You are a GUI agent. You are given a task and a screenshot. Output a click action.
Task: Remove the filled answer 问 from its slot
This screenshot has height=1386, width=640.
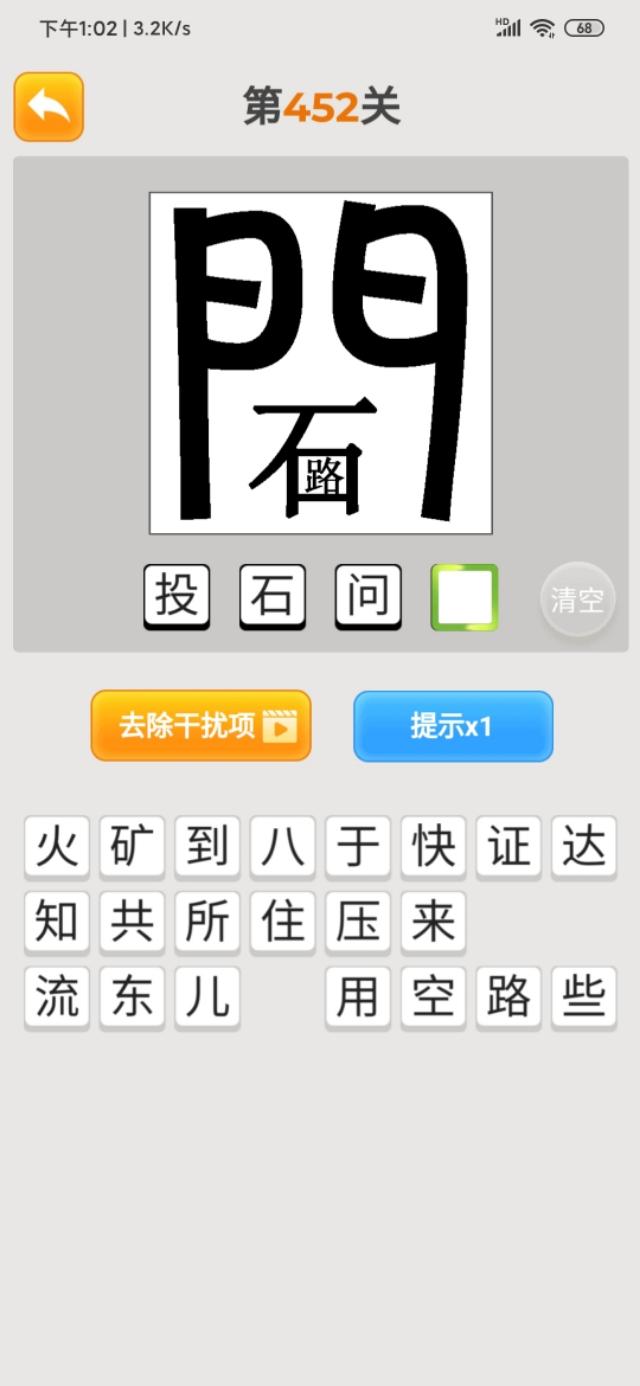point(368,597)
